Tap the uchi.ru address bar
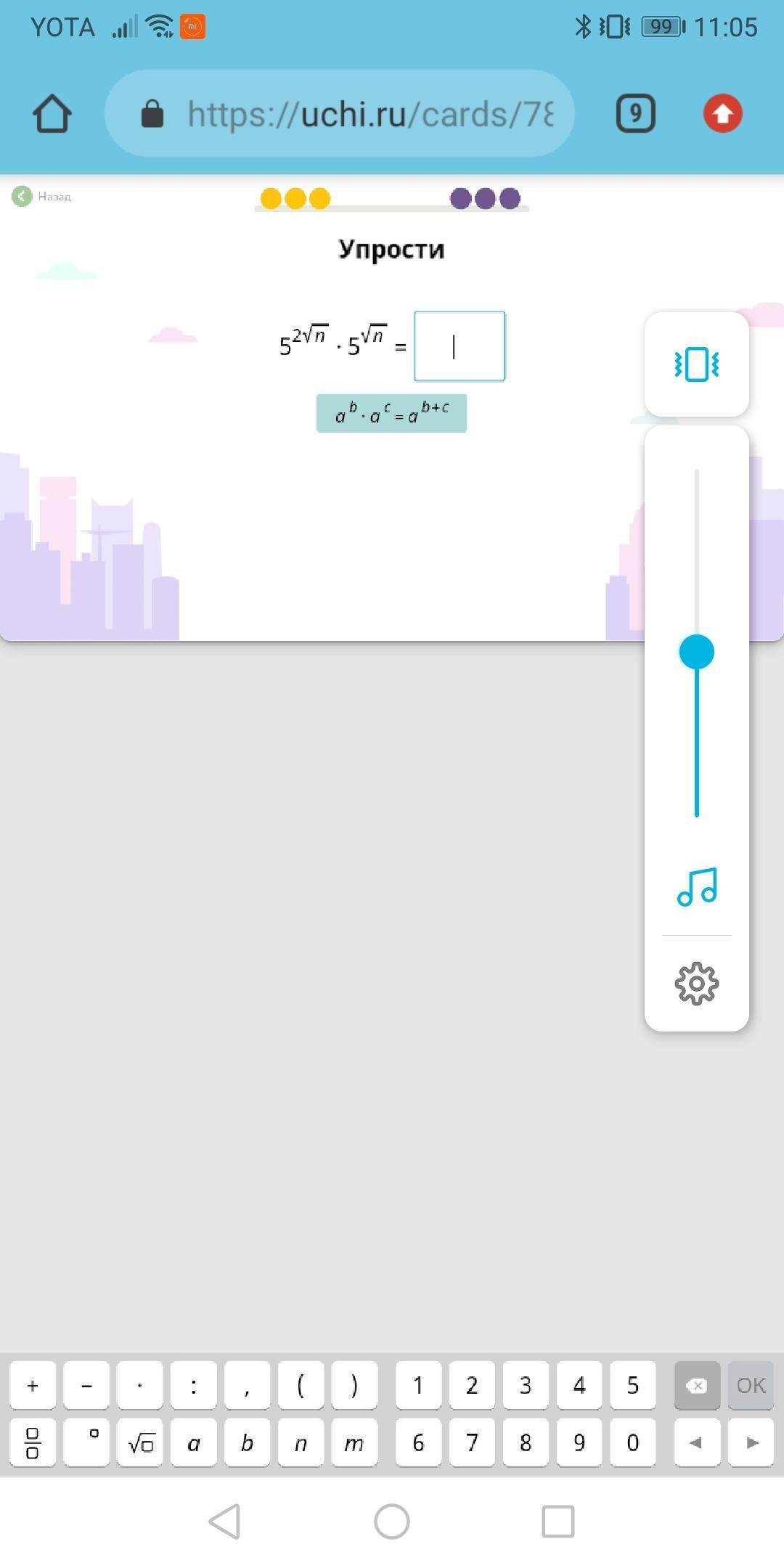 coord(348,114)
